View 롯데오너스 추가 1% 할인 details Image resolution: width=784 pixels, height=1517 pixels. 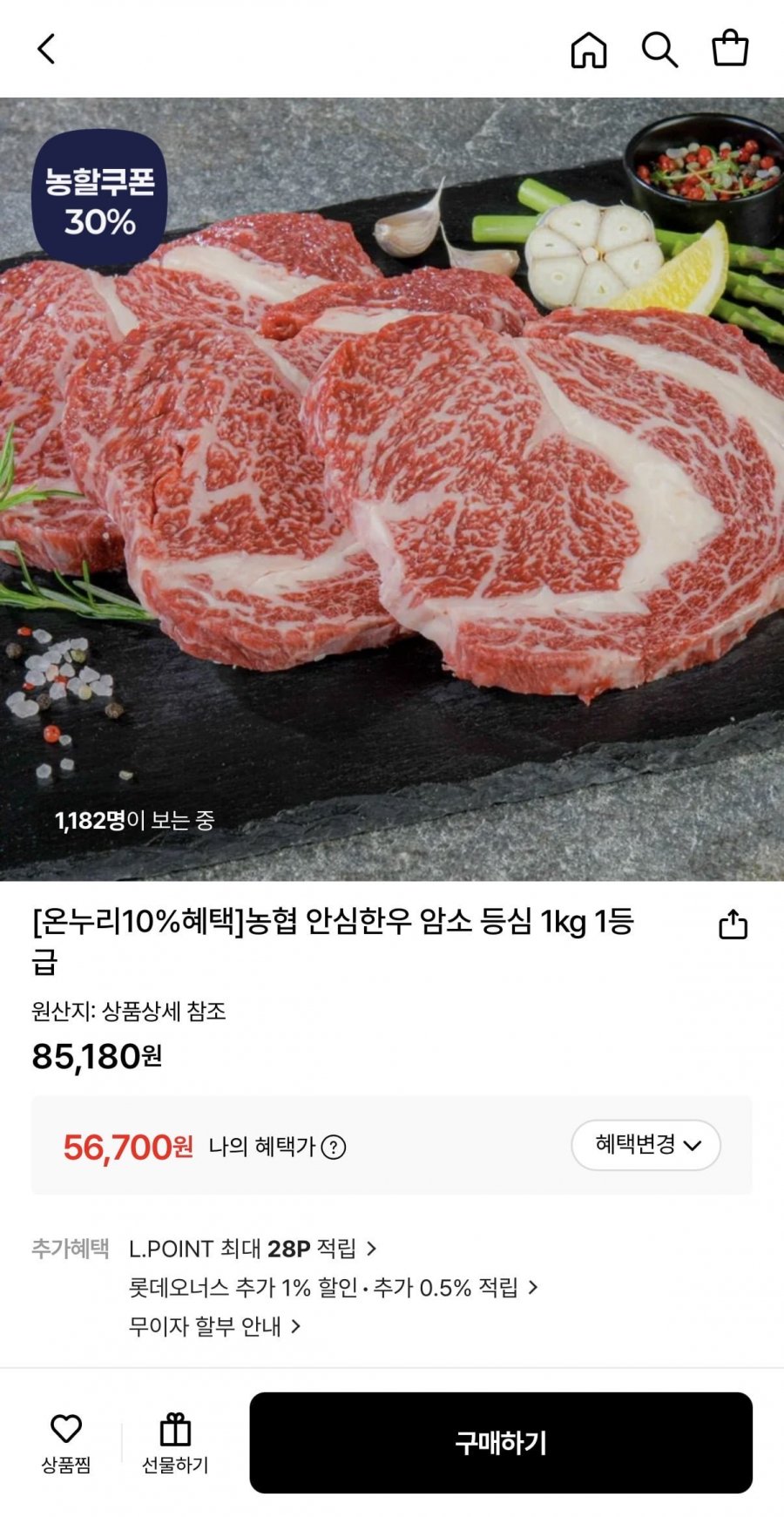pyautogui.click(x=333, y=1288)
